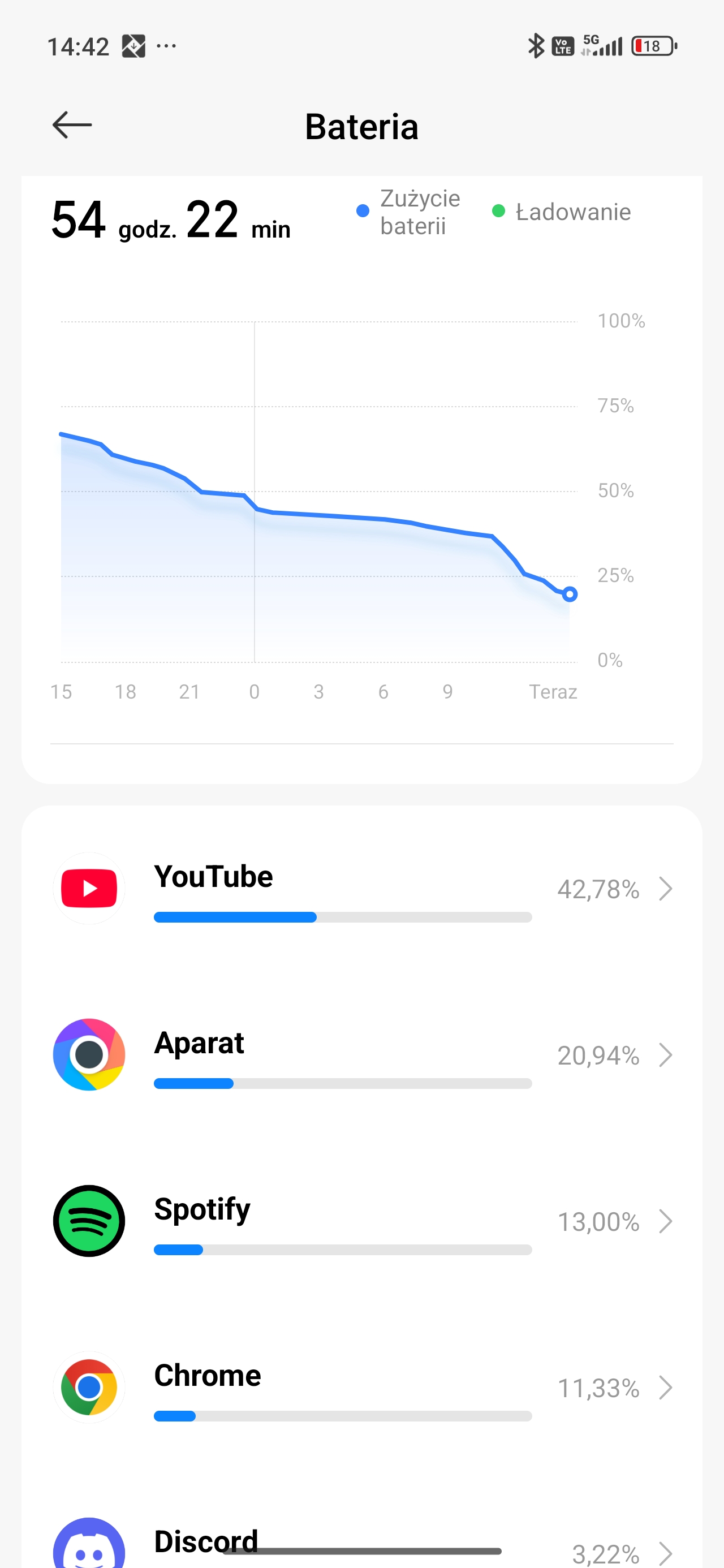The image size is (724, 1568).
Task: Show Chrome battery usage details
Action: point(361,1388)
